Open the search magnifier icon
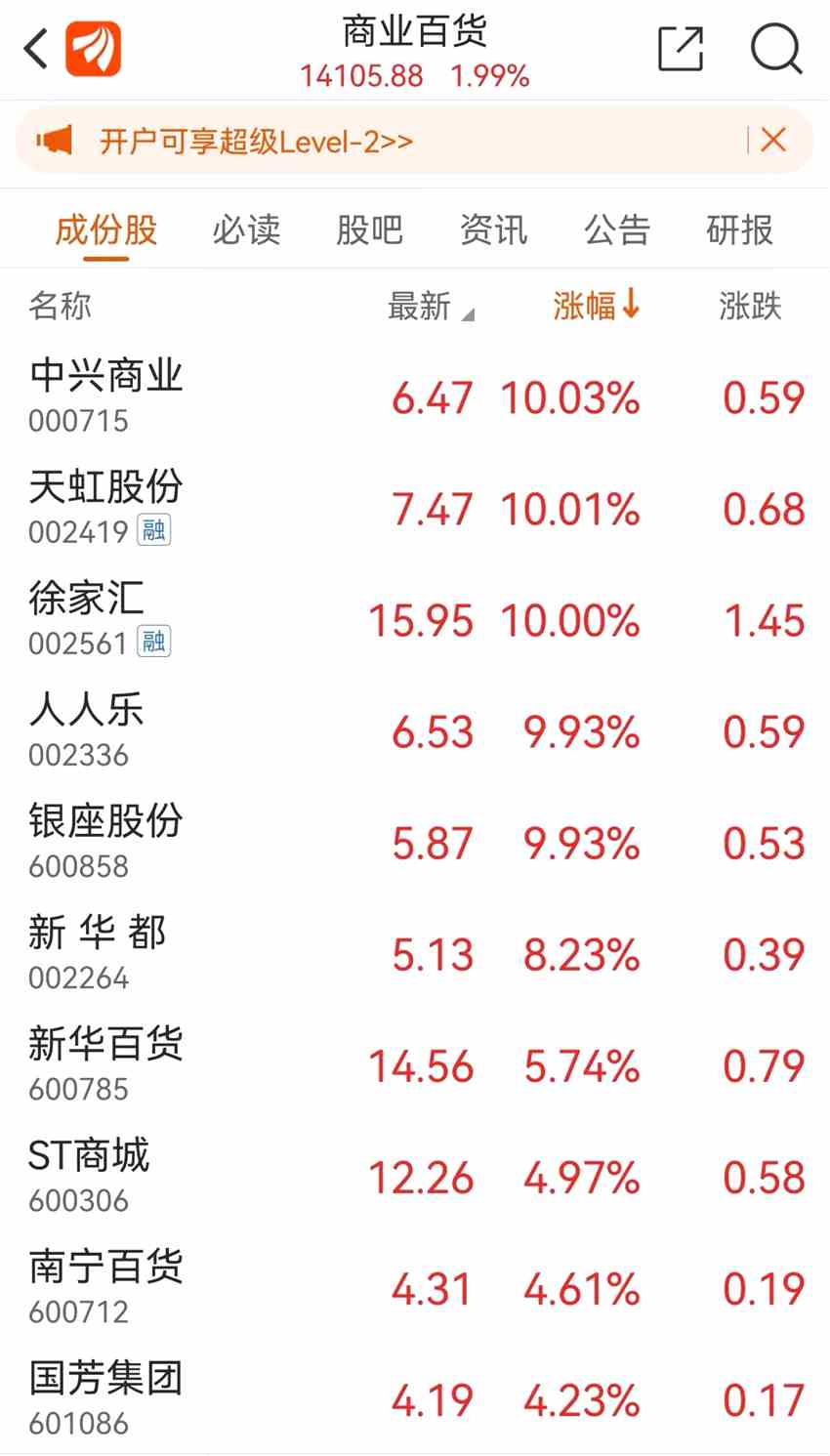The image size is (830, 1456). coord(775,49)
